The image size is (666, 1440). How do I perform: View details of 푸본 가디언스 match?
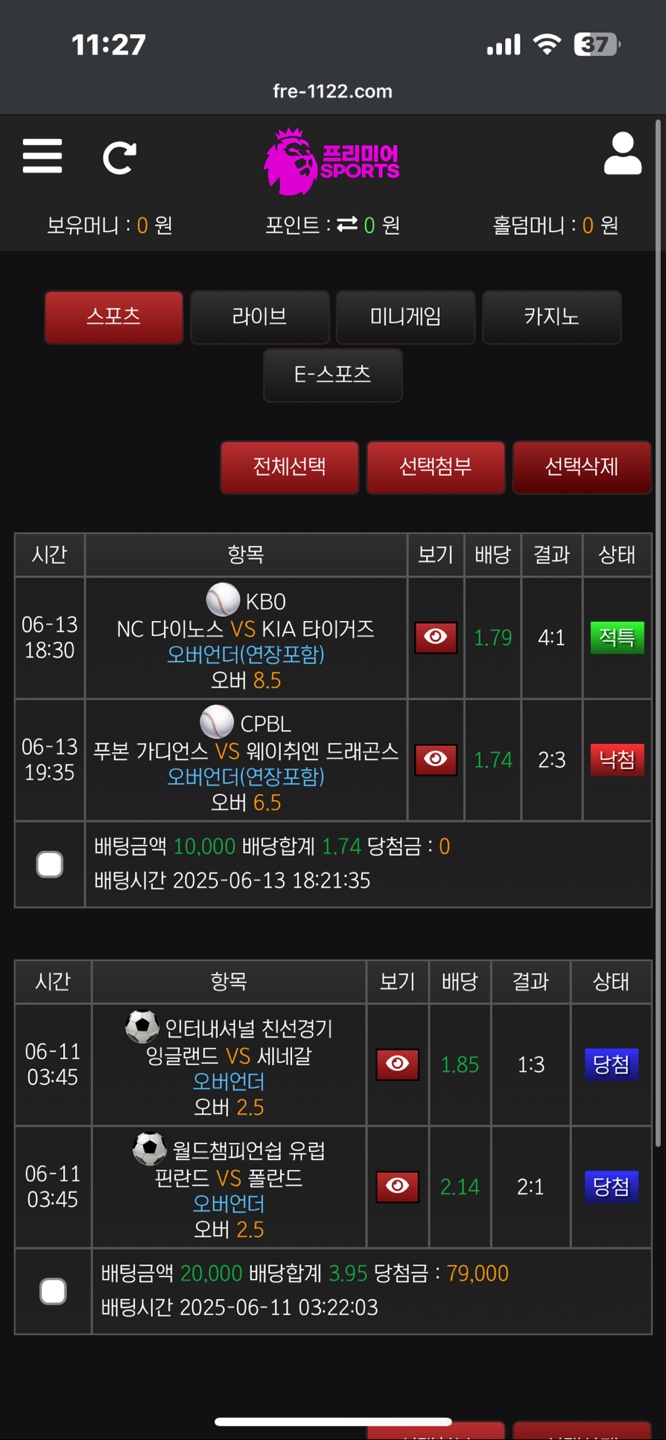pyautogui.click(x=435, y=760)
